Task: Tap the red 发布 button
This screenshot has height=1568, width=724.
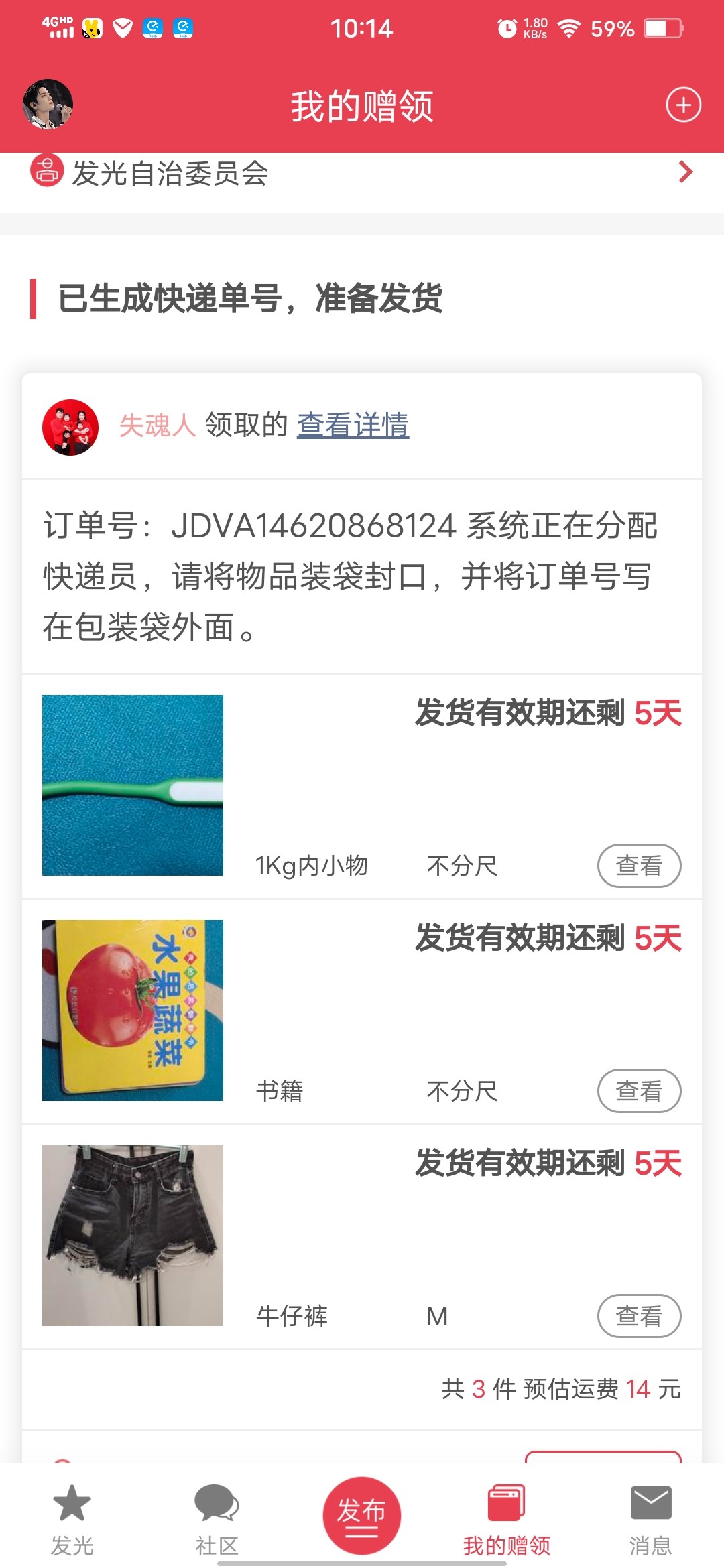Action: [x=361, y=1516]
